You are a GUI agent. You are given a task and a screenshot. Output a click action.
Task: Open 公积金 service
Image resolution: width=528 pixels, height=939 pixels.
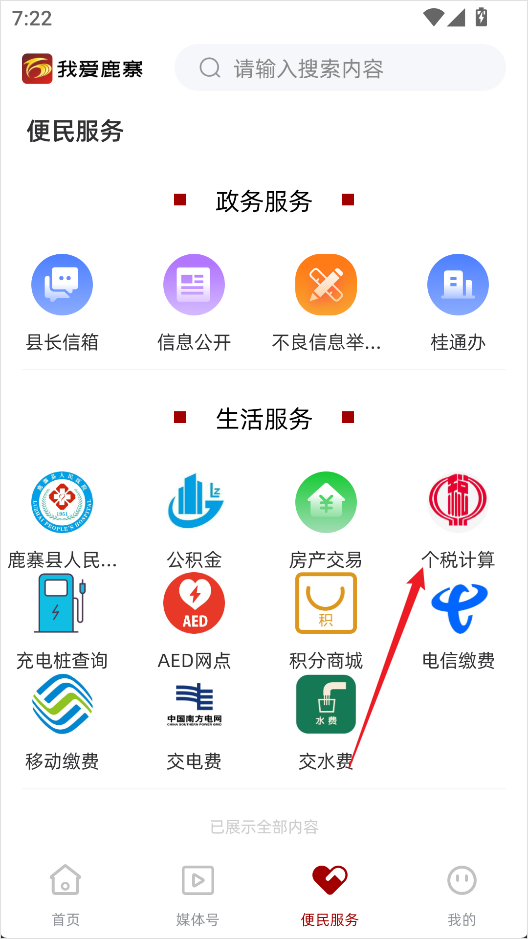(x=194, y=520)
